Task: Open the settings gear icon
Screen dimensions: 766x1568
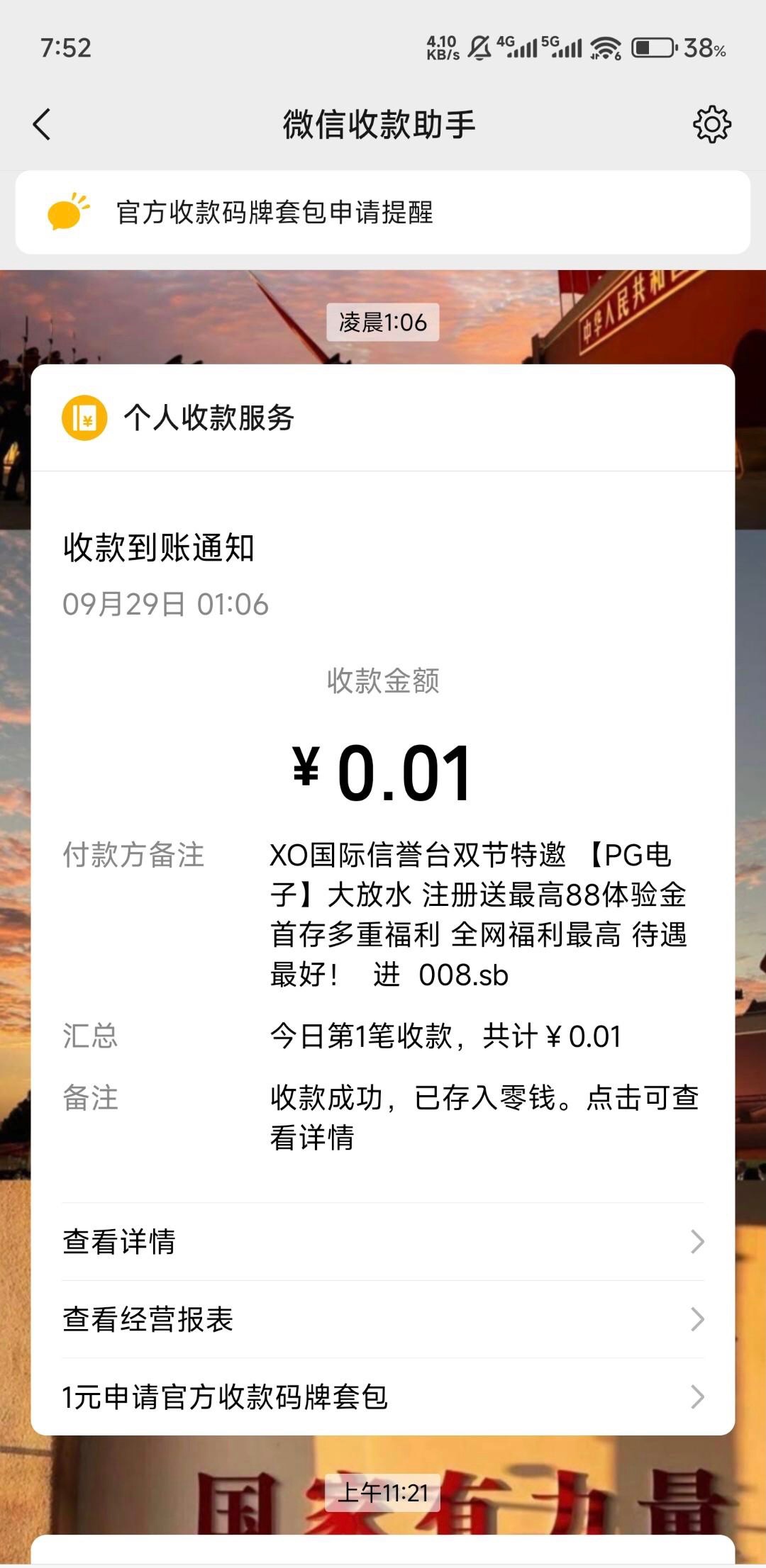Action: (711, 125)
